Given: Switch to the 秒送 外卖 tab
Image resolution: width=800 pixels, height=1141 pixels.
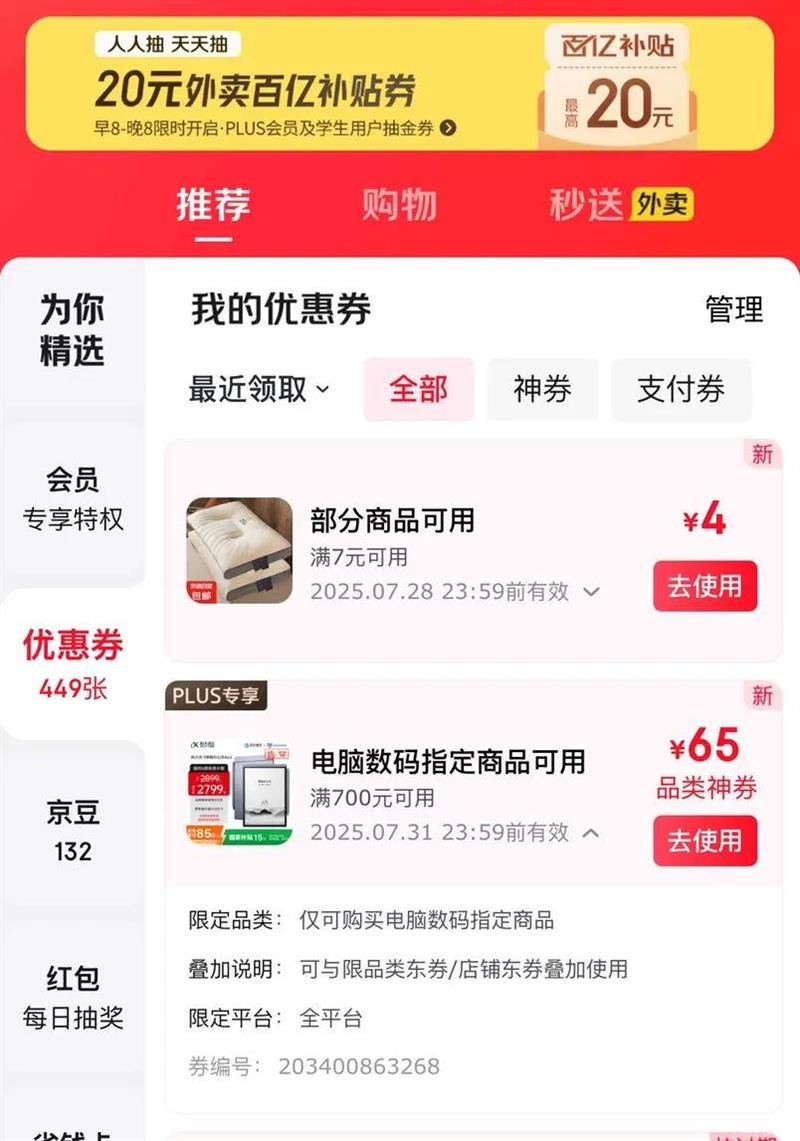Looking at the screenshot, I should [621, 204].
